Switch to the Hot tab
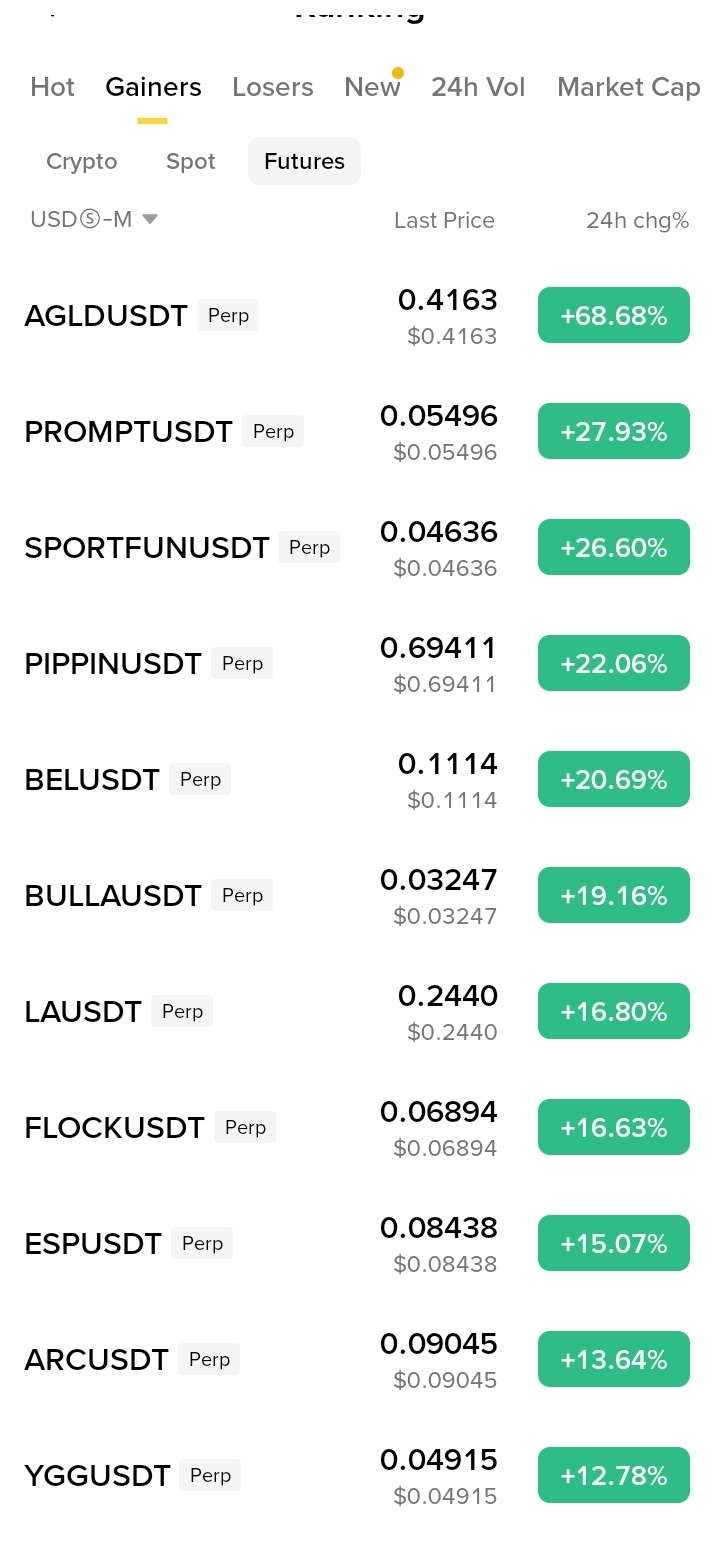Image resolution: width=719 pixels, height=1554 pixels. 52,88
